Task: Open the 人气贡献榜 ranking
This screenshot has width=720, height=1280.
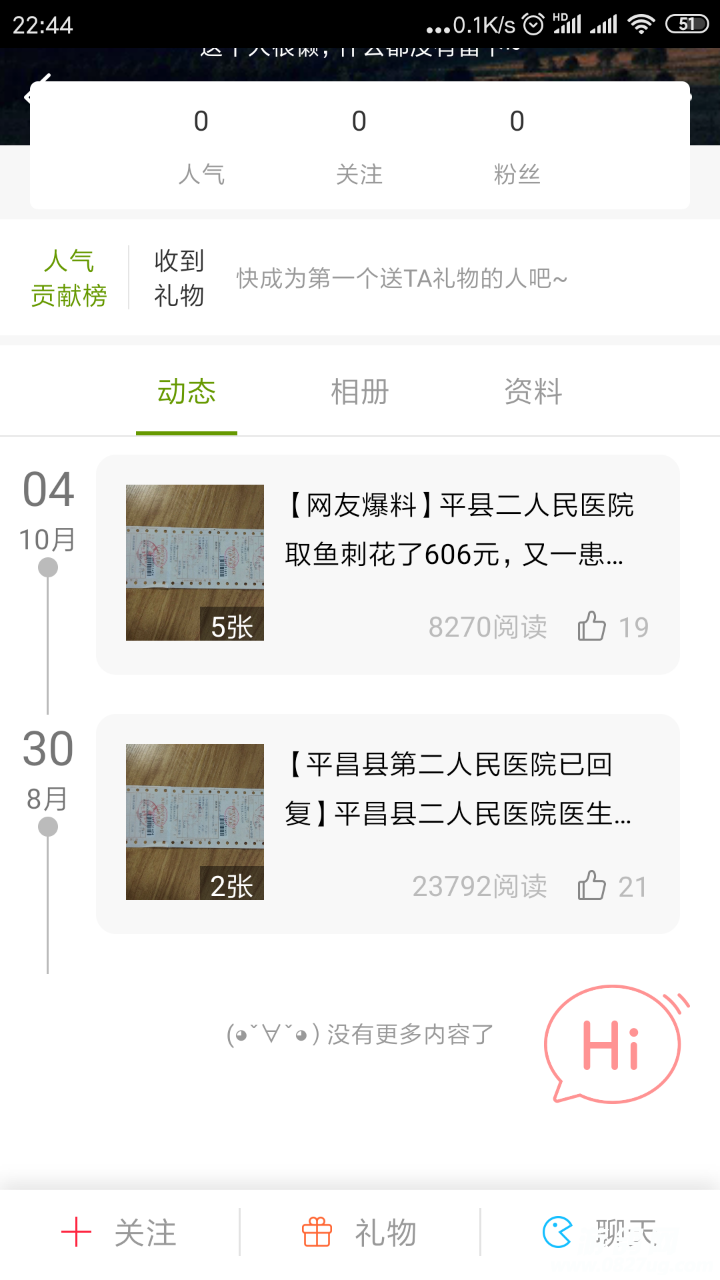Action: pyautogui.click(x=68, y=278)
